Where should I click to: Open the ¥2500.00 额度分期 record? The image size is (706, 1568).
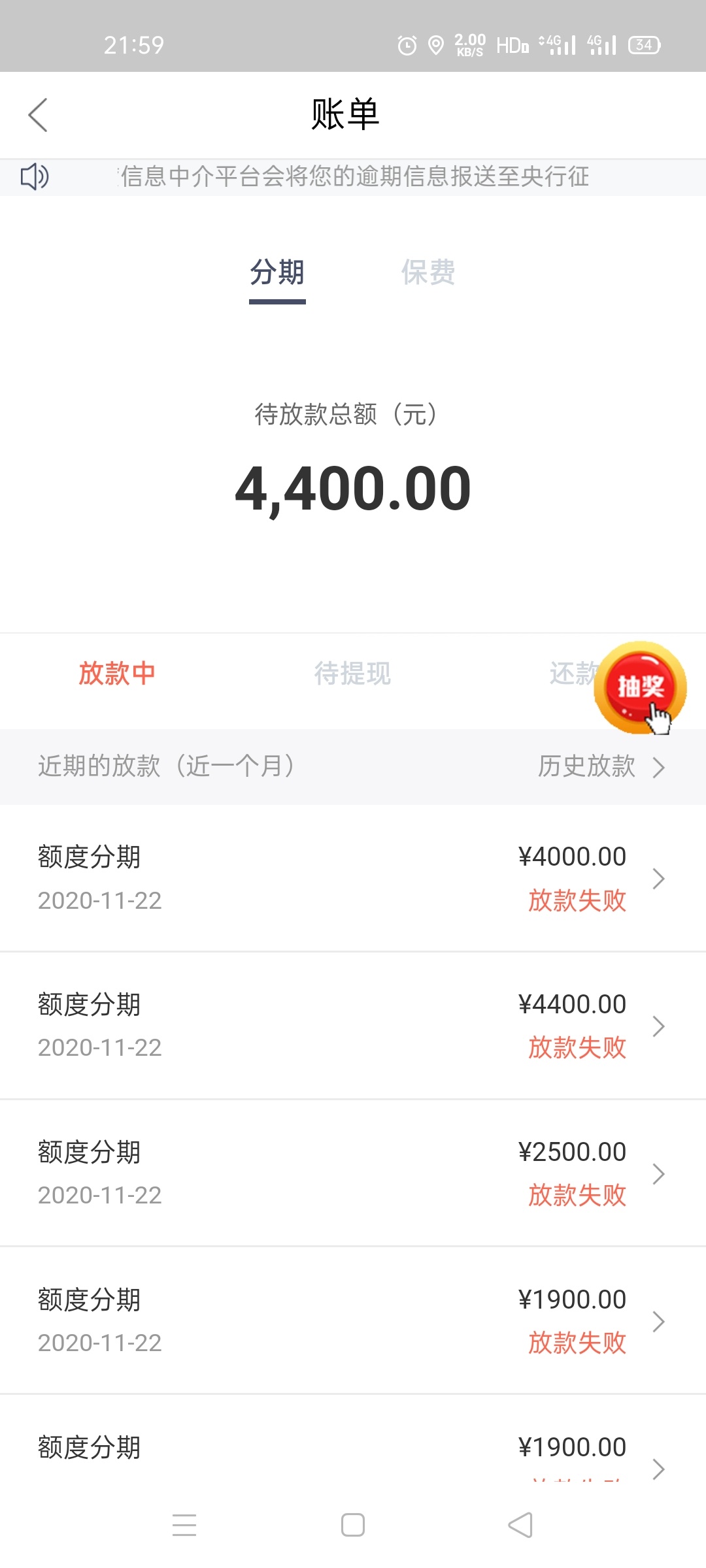click(x=353, y=1173)
